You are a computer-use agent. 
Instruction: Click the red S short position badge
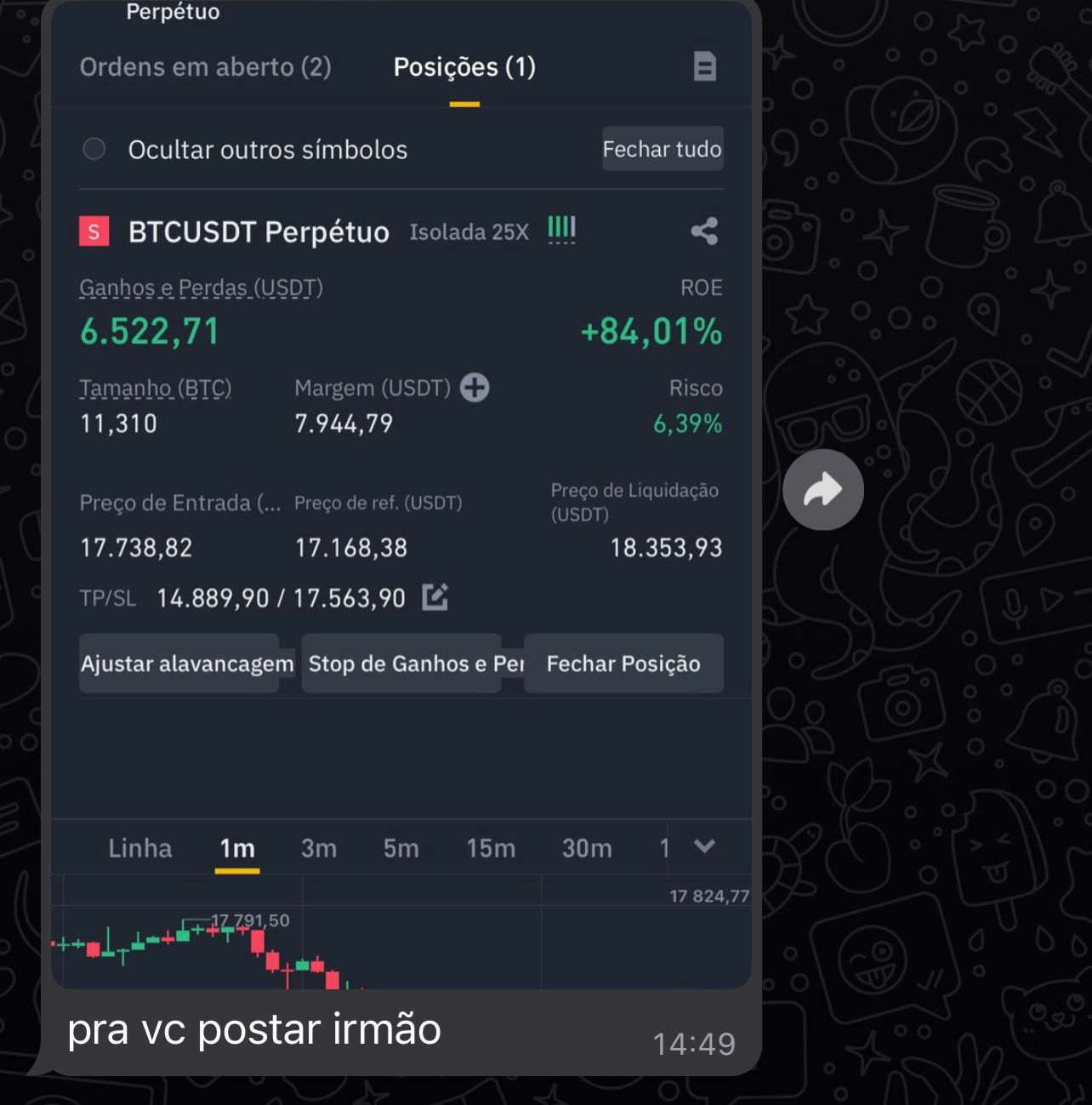[94, 230]
